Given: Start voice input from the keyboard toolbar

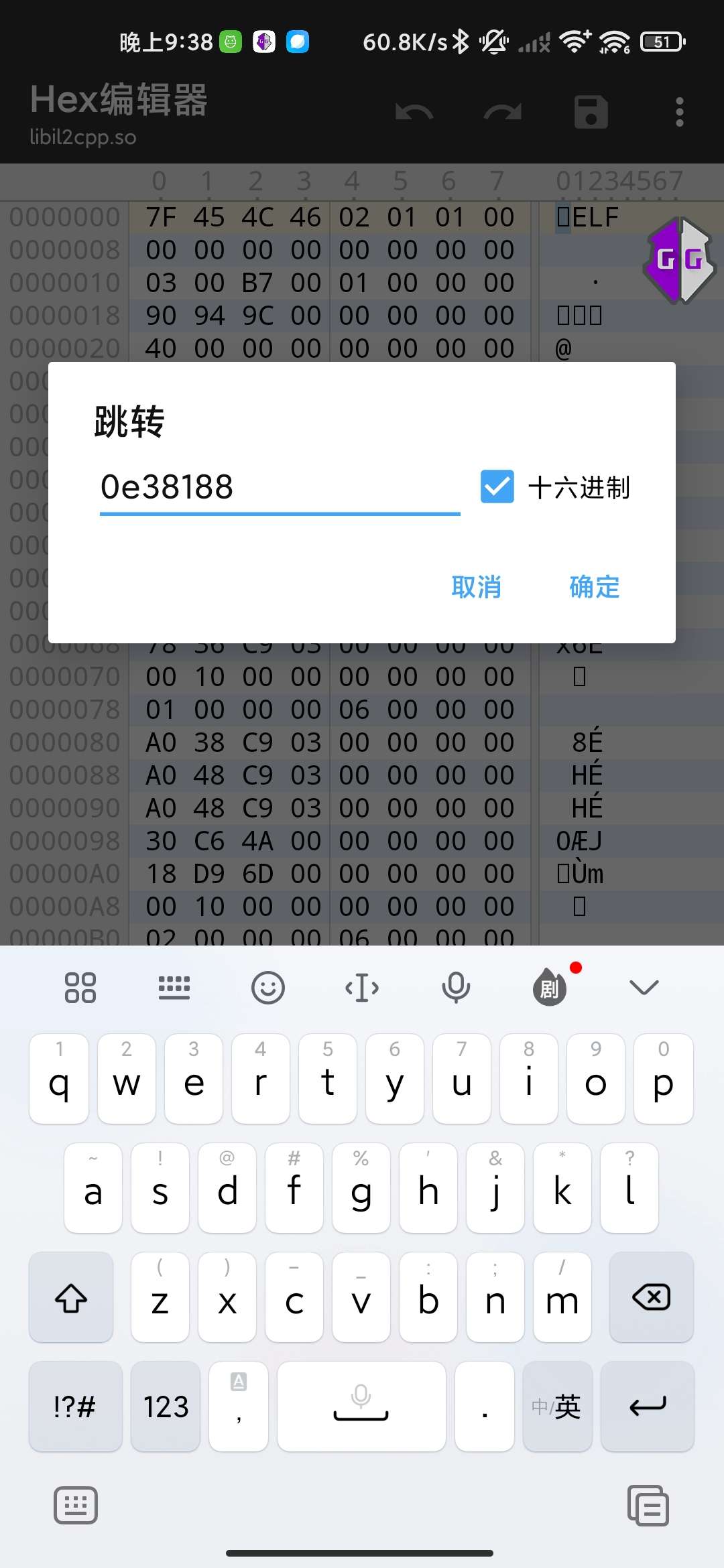Looking at the screenshot, I should pyautogui.click(x=456, y=987).
